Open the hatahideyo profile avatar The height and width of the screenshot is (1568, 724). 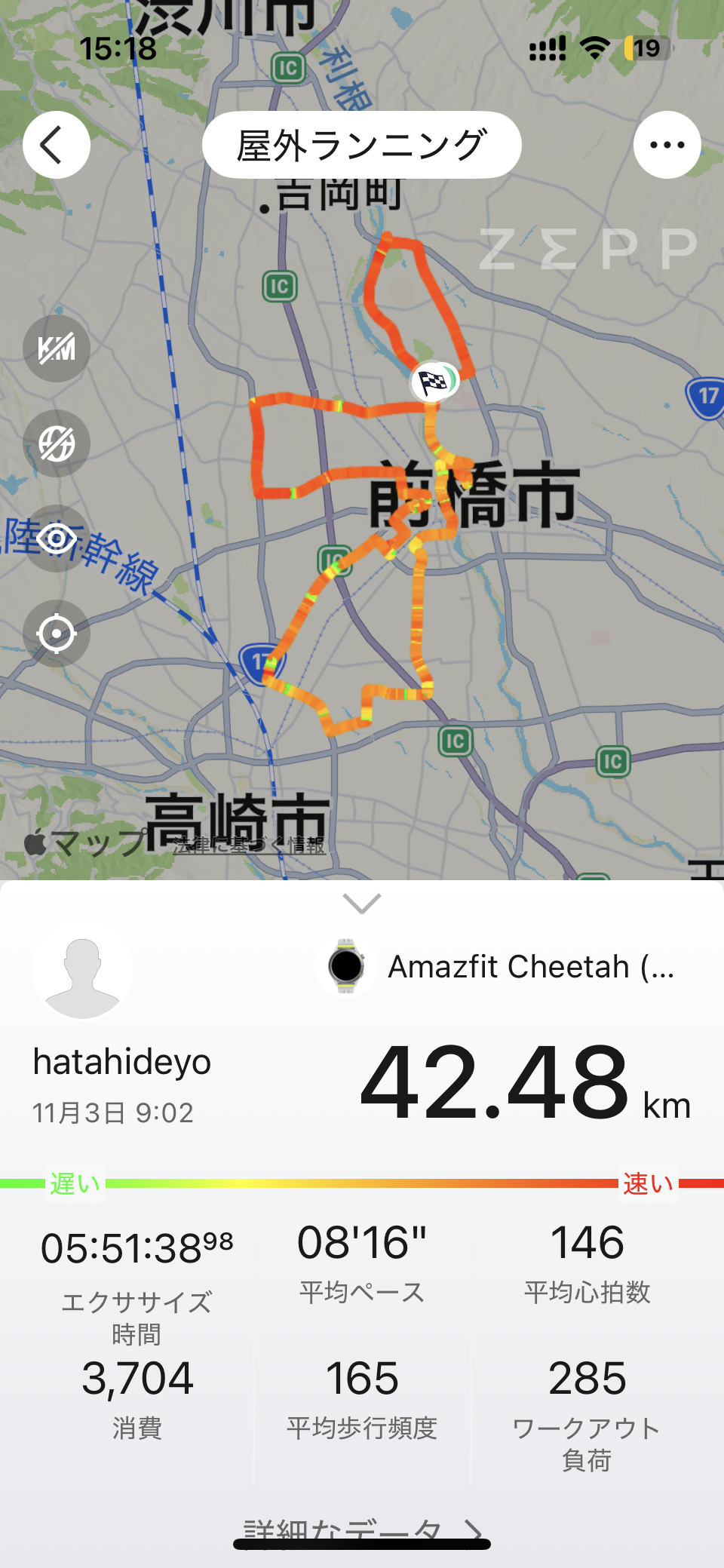pos(83,970)
